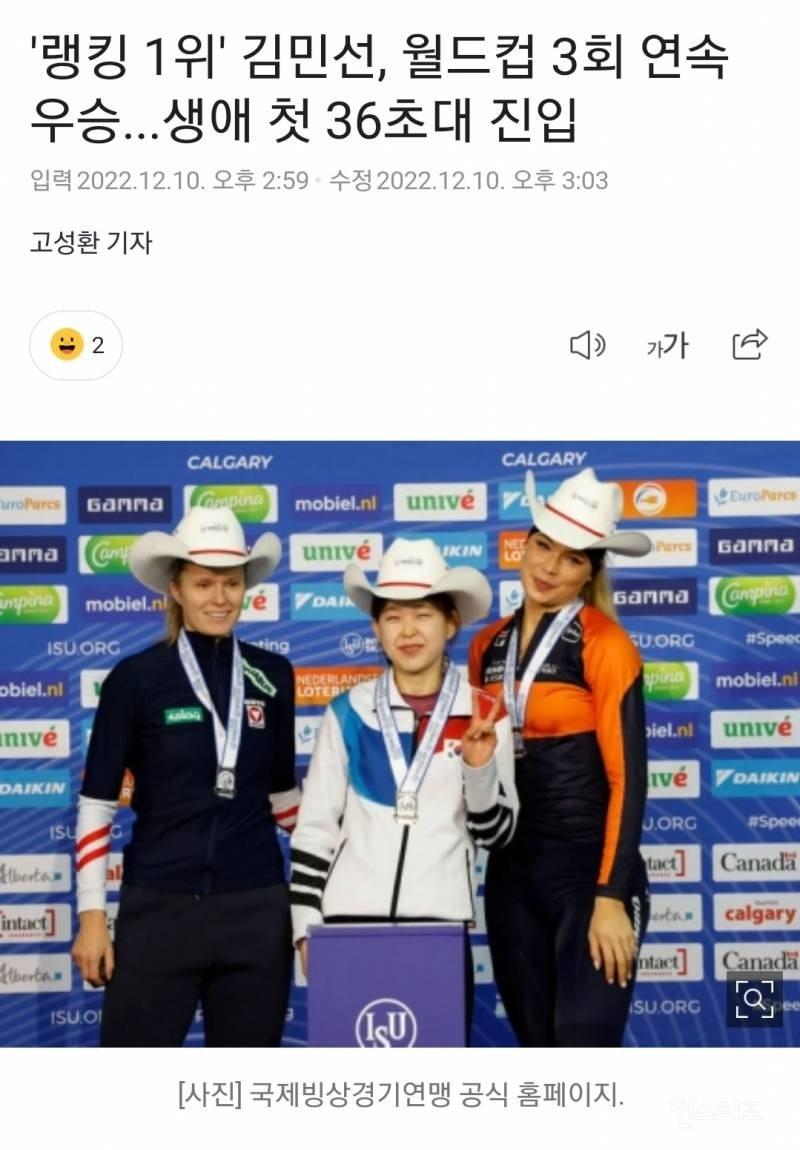
Task: Tap the emoji reaction button
Action: (76, 346)
